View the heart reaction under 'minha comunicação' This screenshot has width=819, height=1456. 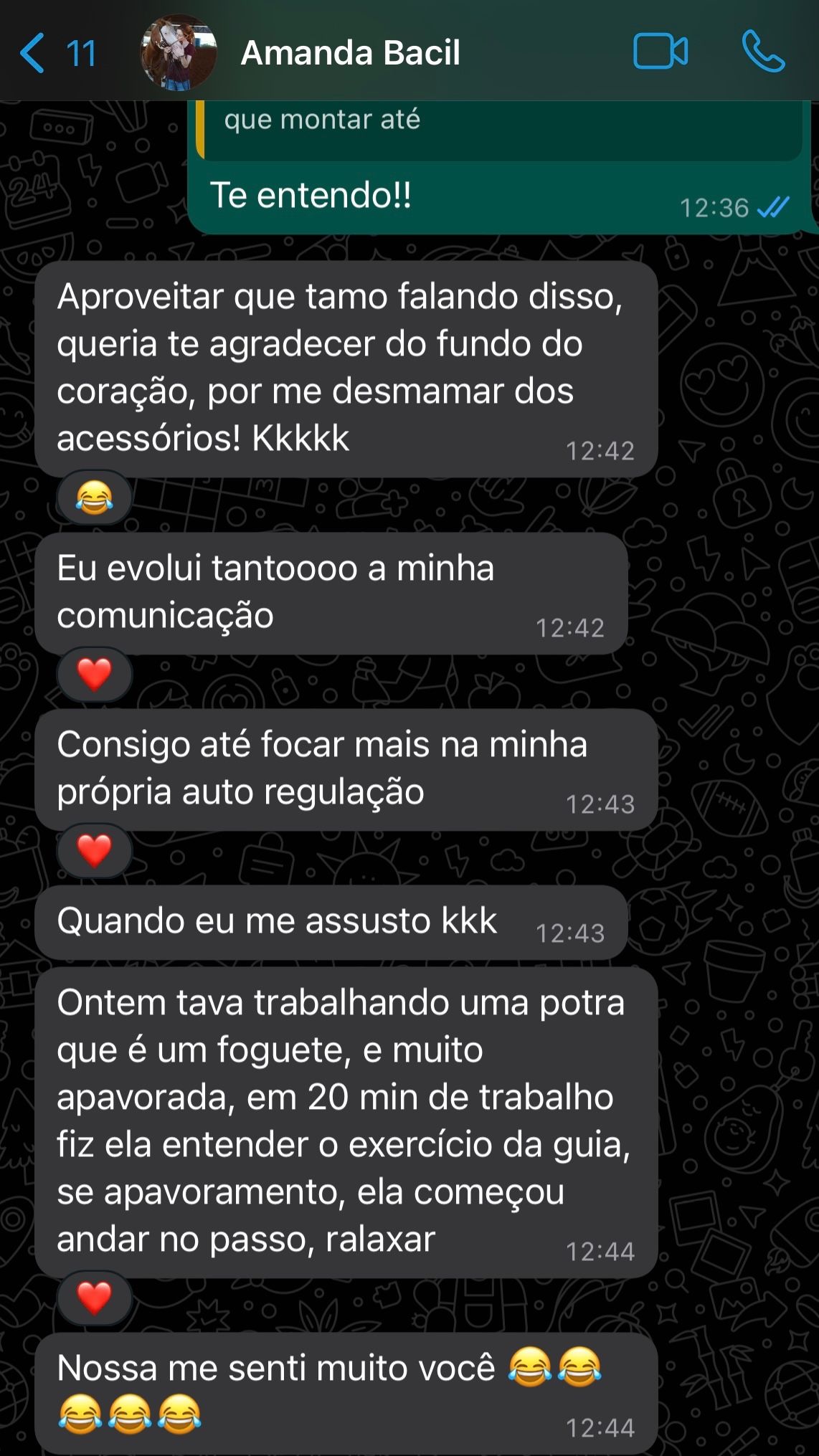click(x=95, y=674)
